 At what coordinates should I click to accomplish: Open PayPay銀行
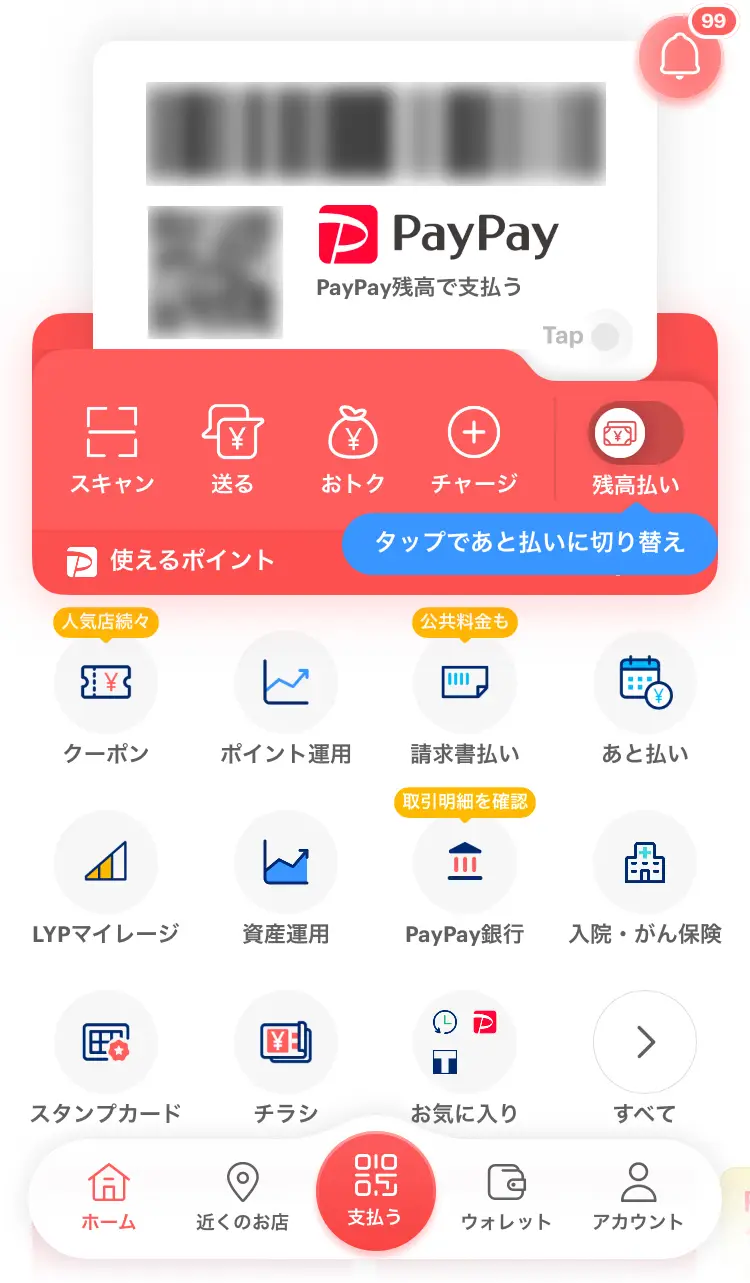[x=465, y=879]
